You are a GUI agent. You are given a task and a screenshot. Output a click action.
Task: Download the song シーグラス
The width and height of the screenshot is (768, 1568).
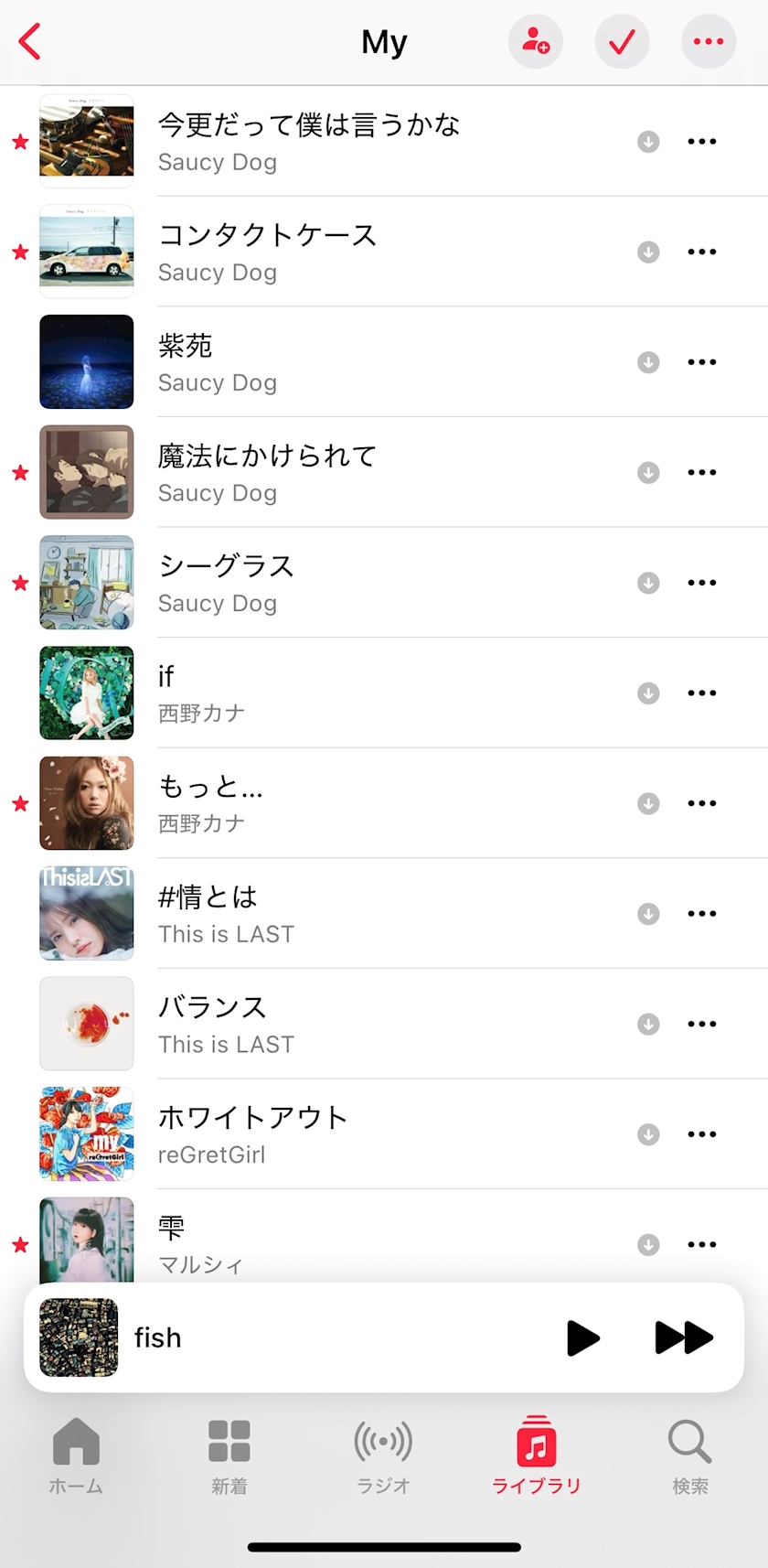(648, 583)
